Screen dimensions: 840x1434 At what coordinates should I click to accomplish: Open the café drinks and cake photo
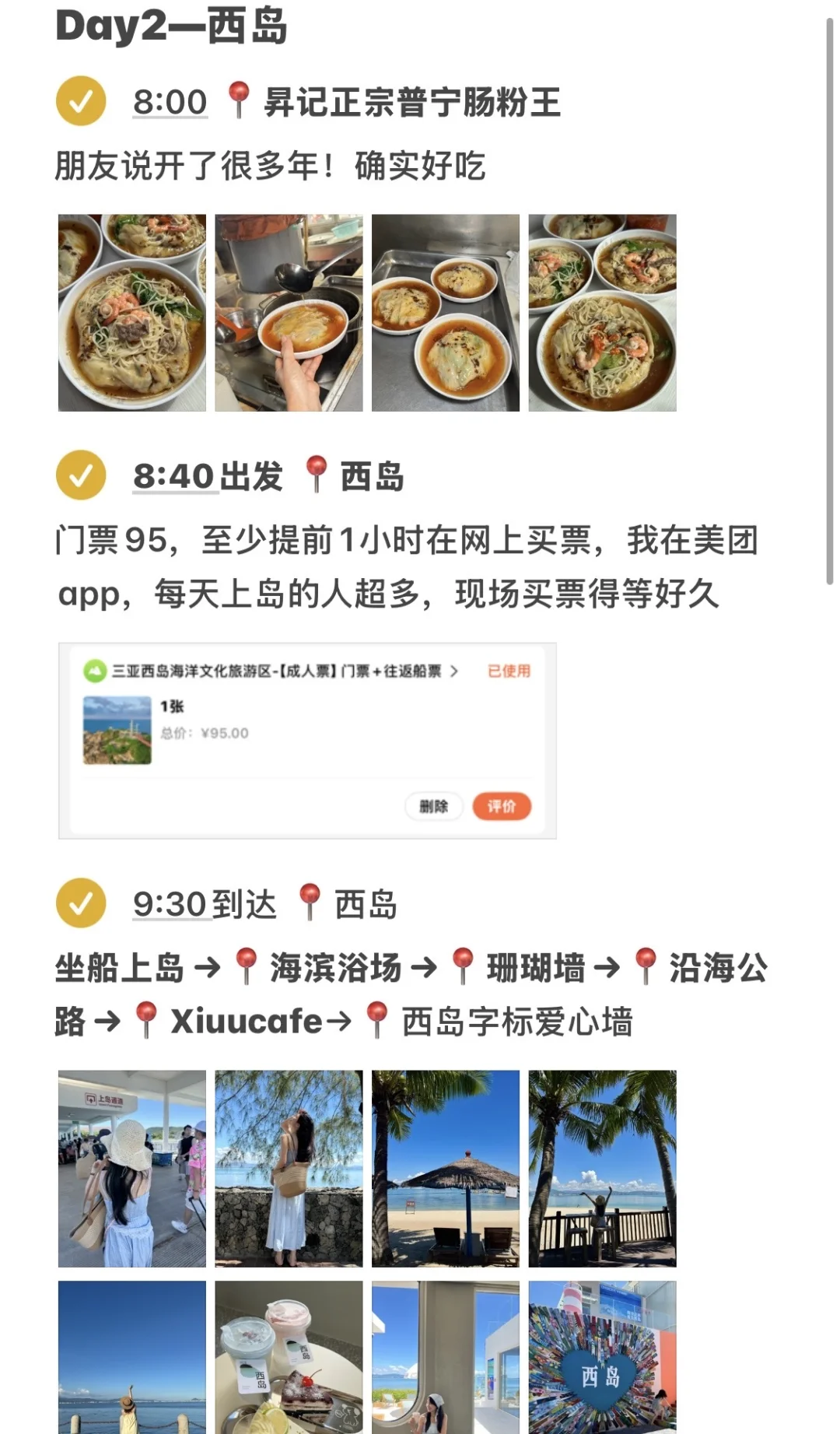tap(289, 1357)
